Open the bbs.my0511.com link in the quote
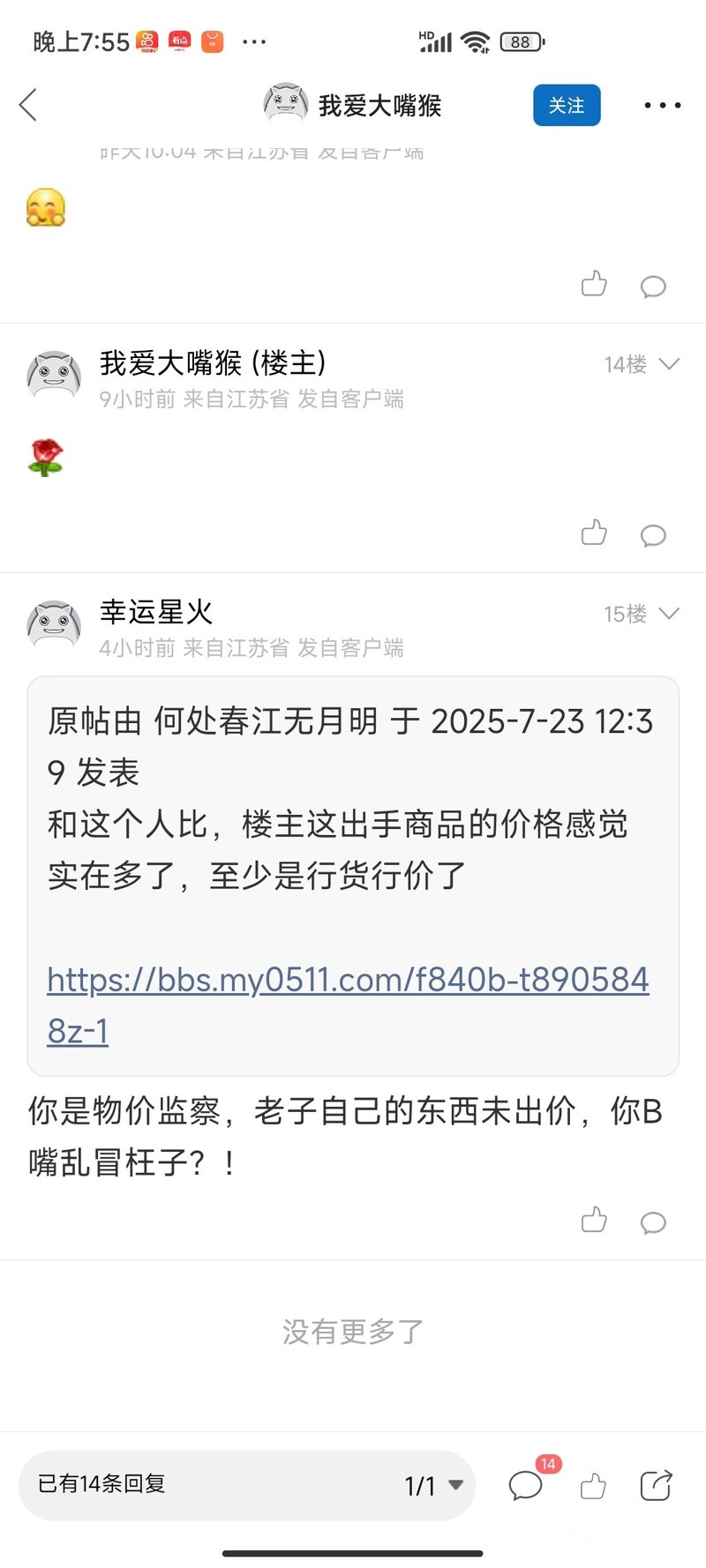 (347, 981)
